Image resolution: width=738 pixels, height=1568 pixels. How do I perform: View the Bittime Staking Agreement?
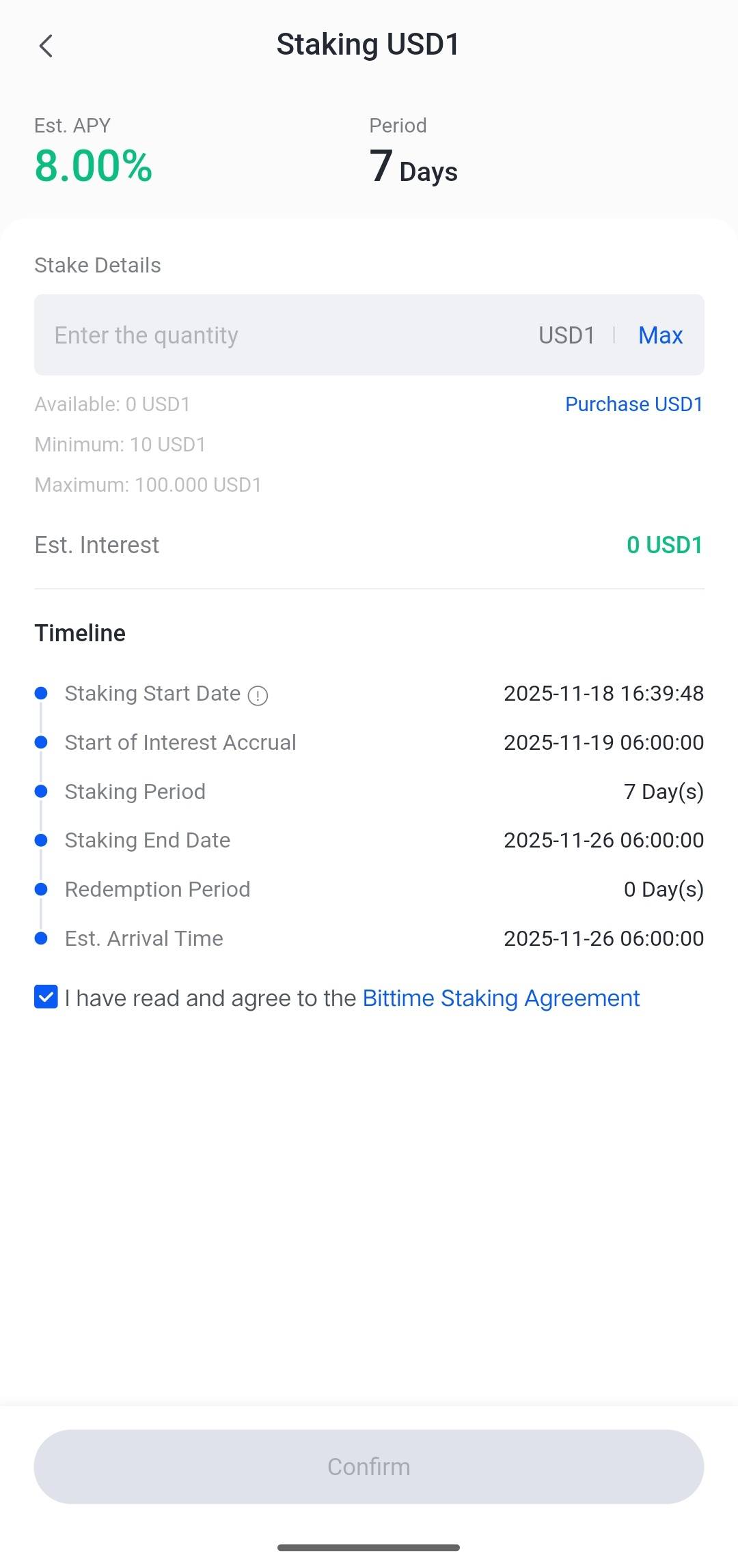[500, 998]
